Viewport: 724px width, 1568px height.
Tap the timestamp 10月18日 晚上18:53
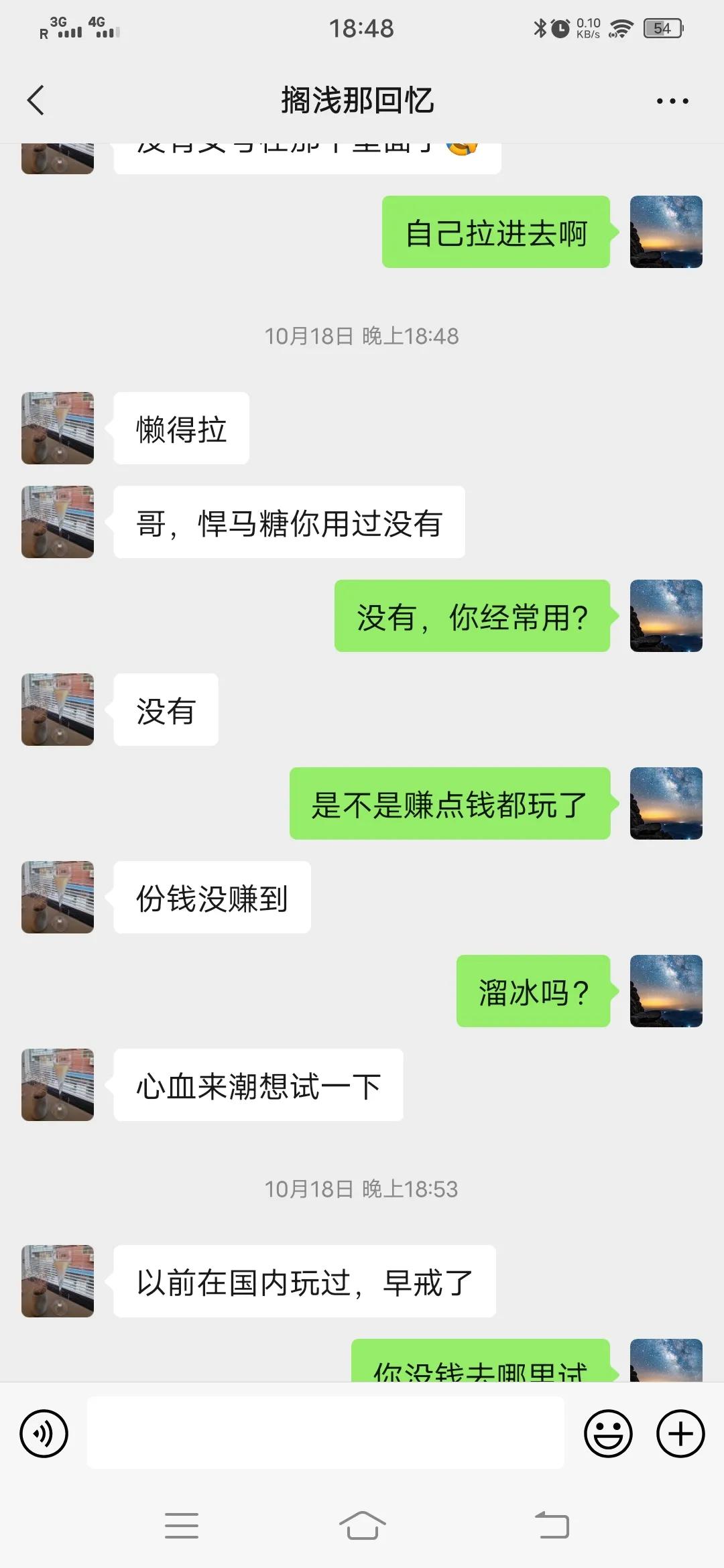point(362,1189)
